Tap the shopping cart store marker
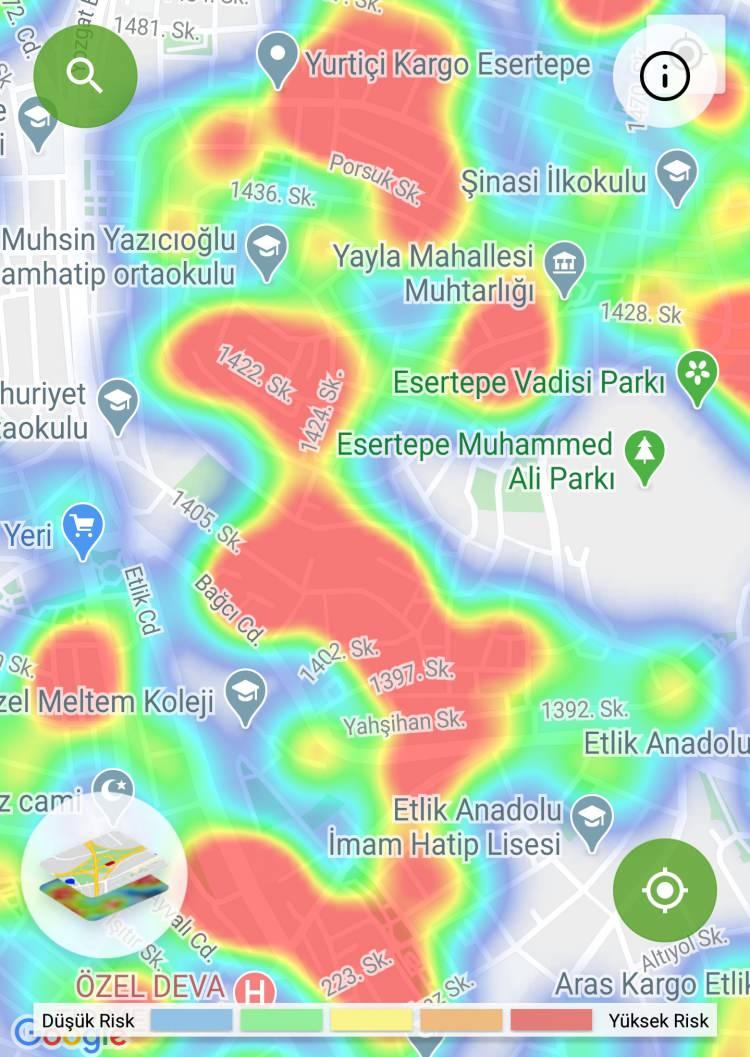Image resolution: width=750 pixels, height=1057 pixels. (83, 530)
